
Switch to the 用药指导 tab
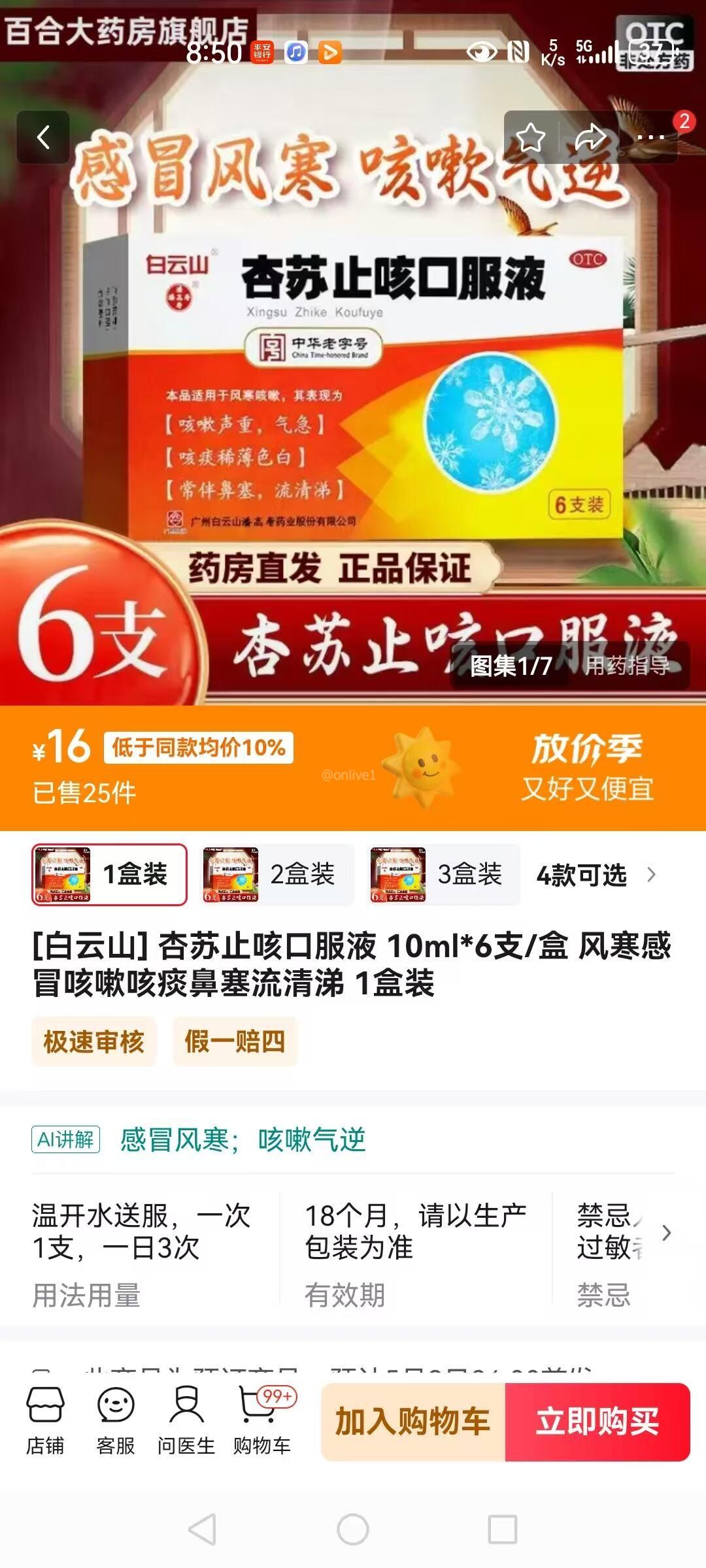626,666
